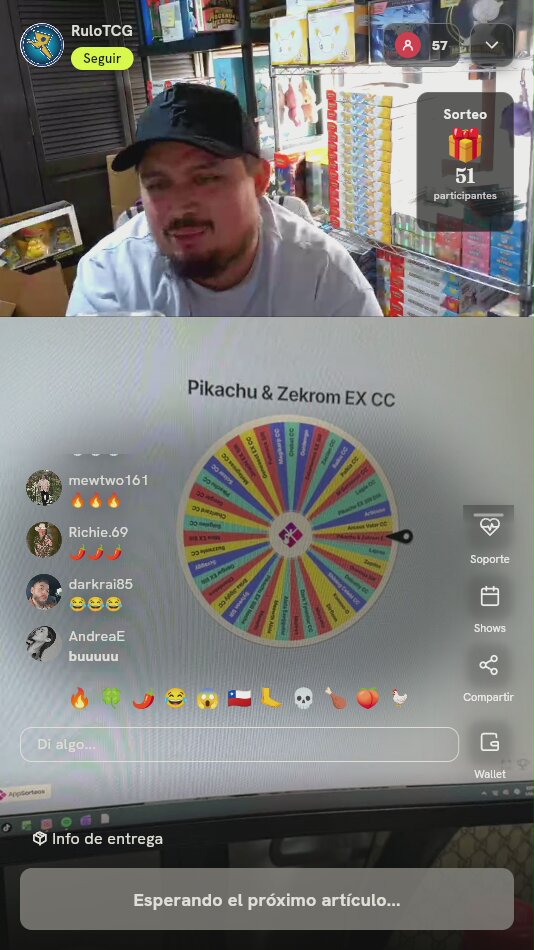Send the peach emoji reaction
Screen dimensions: 534x950
[x=367, y=699]
